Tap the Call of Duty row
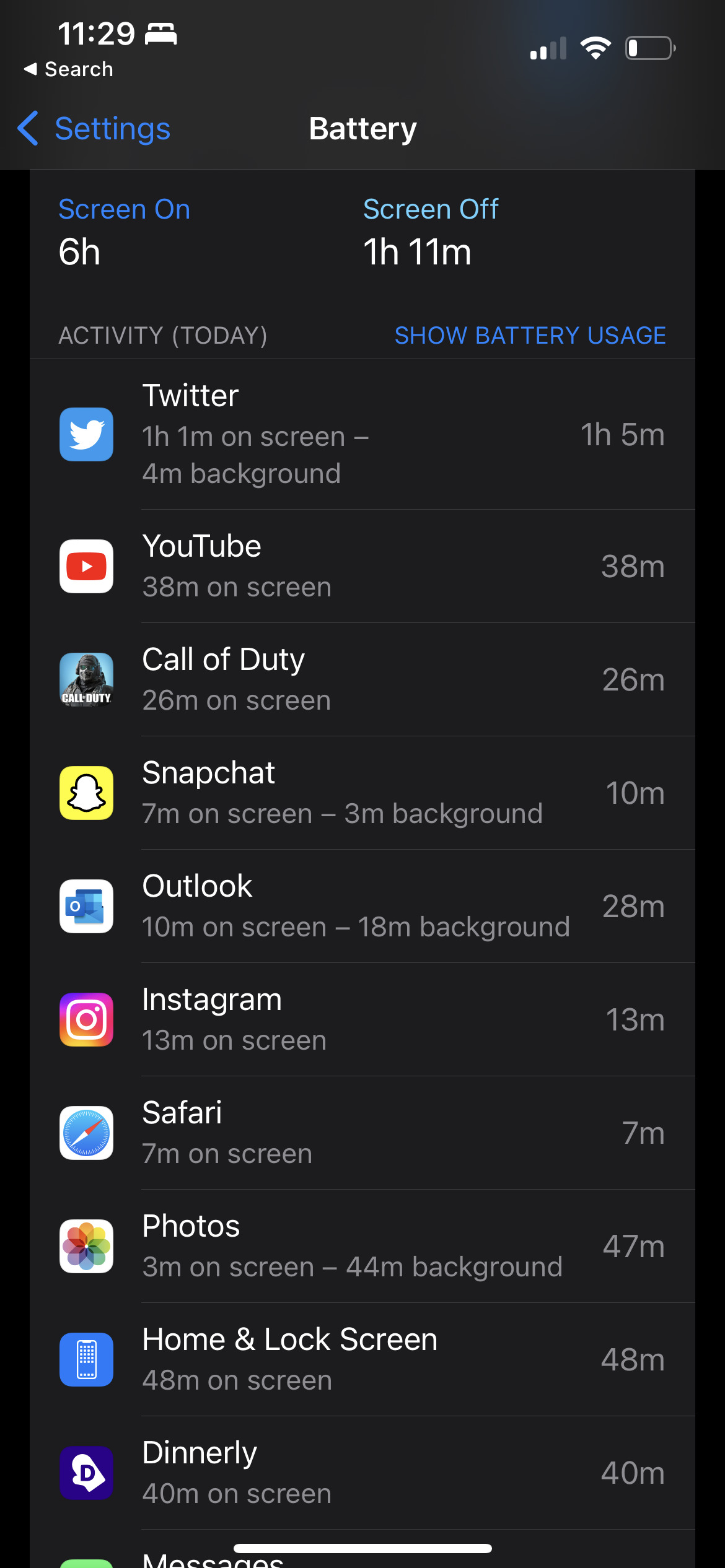This screenshot has height=1568, width=725. coord(362,679)
